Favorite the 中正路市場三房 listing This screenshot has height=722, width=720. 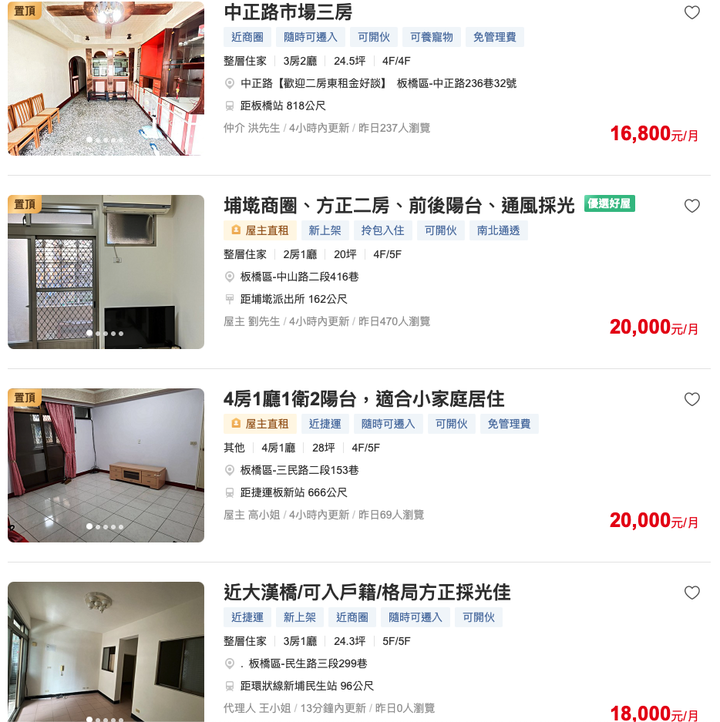[692, 13]
